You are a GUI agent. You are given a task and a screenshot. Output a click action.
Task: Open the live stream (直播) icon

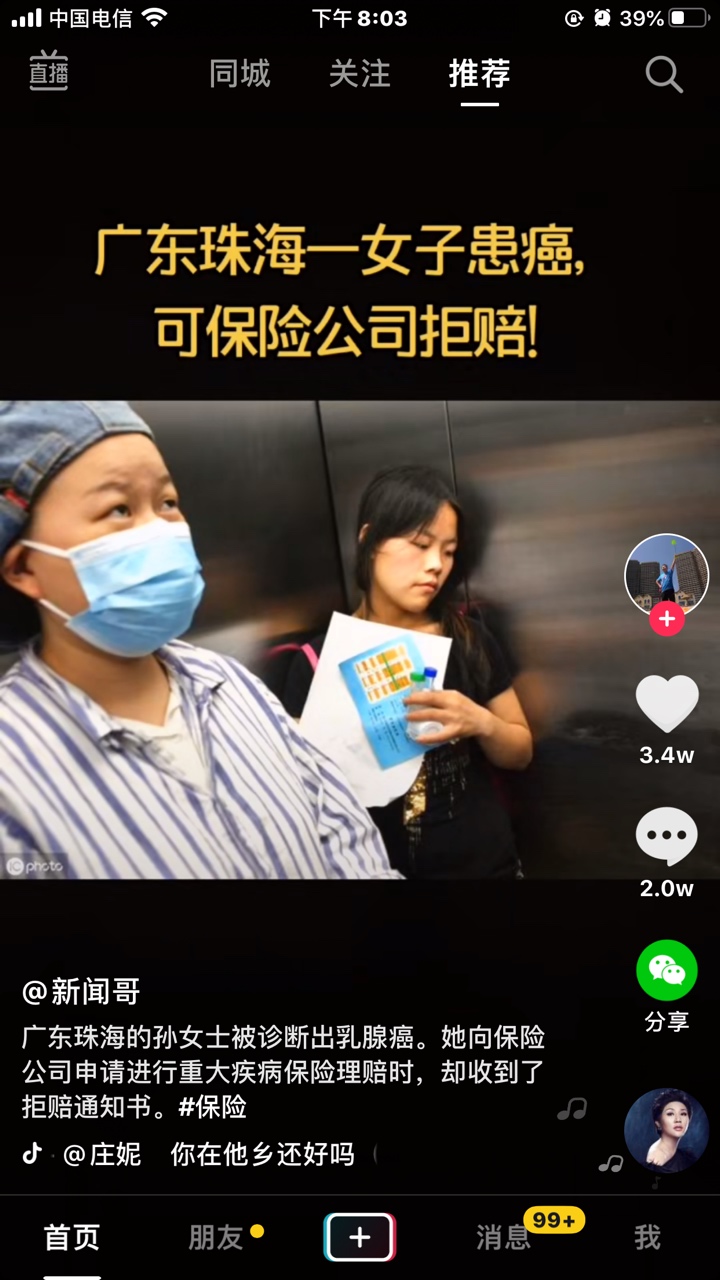pyautogui.click(x=48, y=72)
